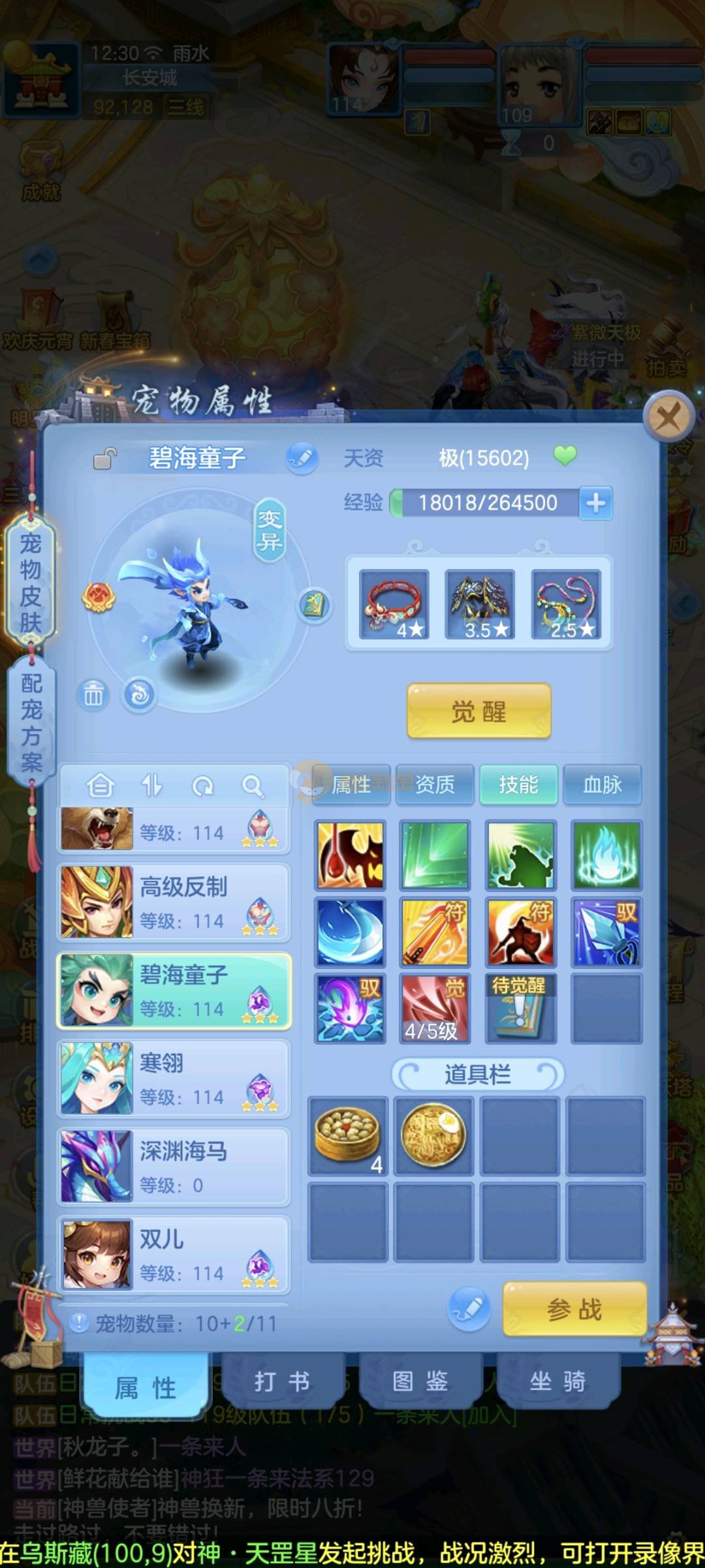Screen dimensions: 705x1568
Task: Edit the pet name 碧海童子
Action: (302, 458)
